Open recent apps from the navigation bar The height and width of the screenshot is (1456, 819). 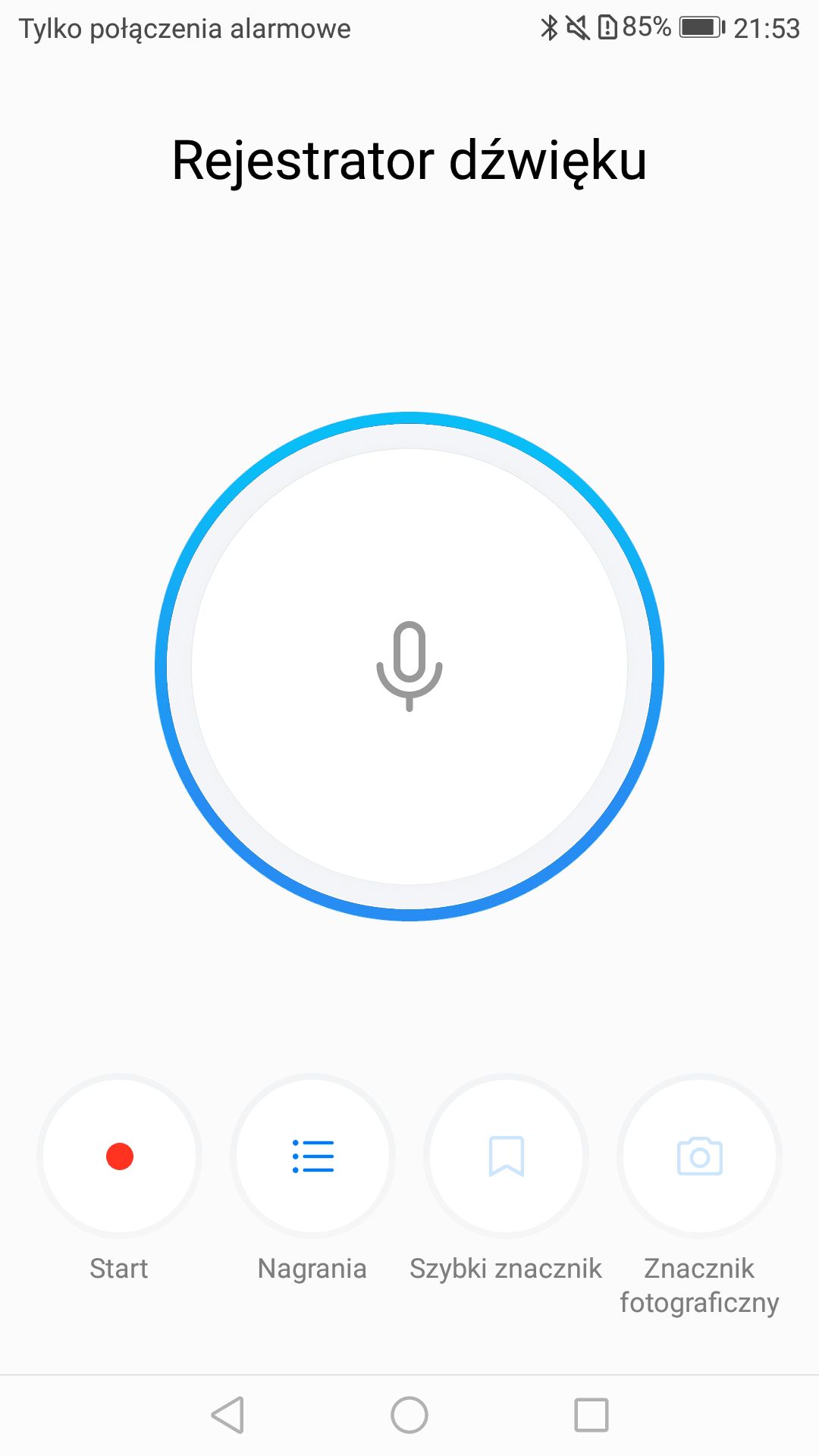pyautogui.click(x=591, y=1415)
